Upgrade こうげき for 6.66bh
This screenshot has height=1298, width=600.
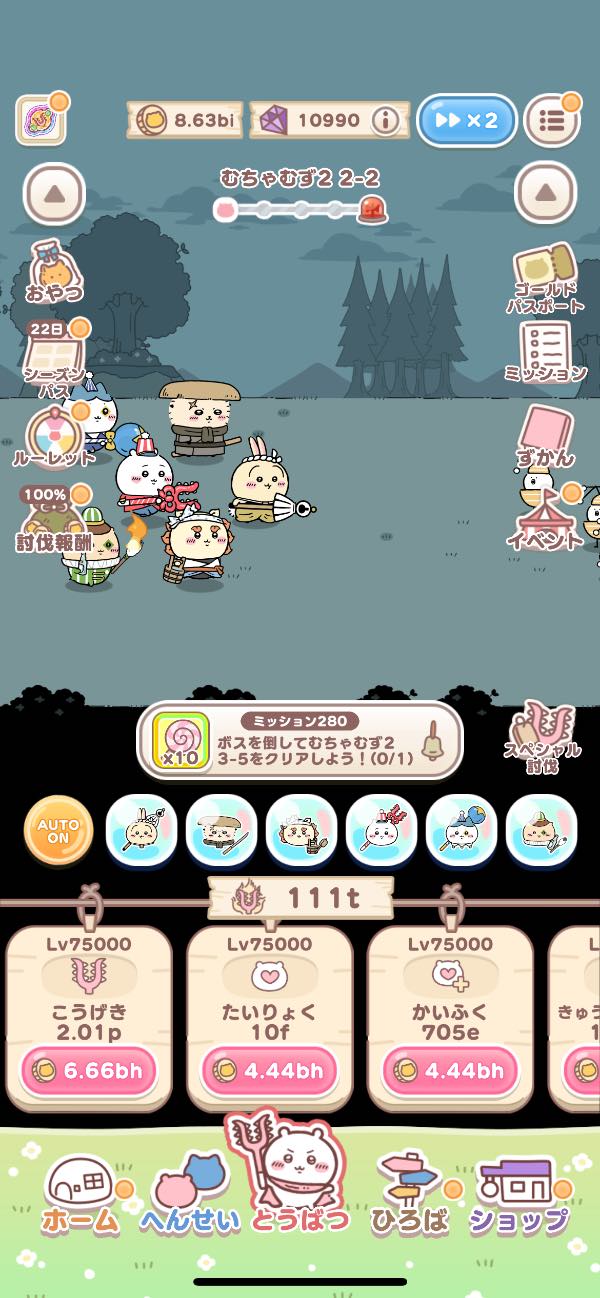[88, 1071]
